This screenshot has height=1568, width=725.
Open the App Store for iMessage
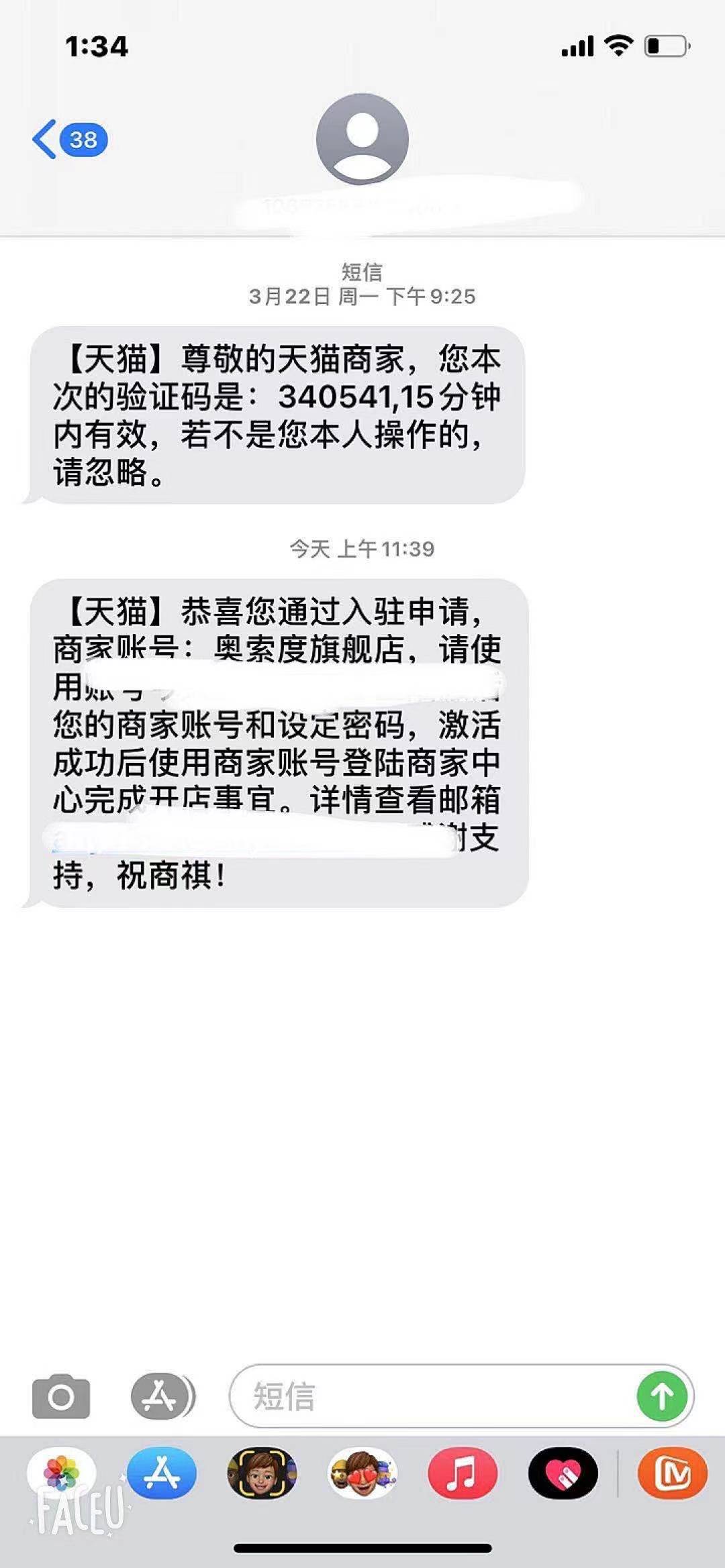click(162, 1473)
